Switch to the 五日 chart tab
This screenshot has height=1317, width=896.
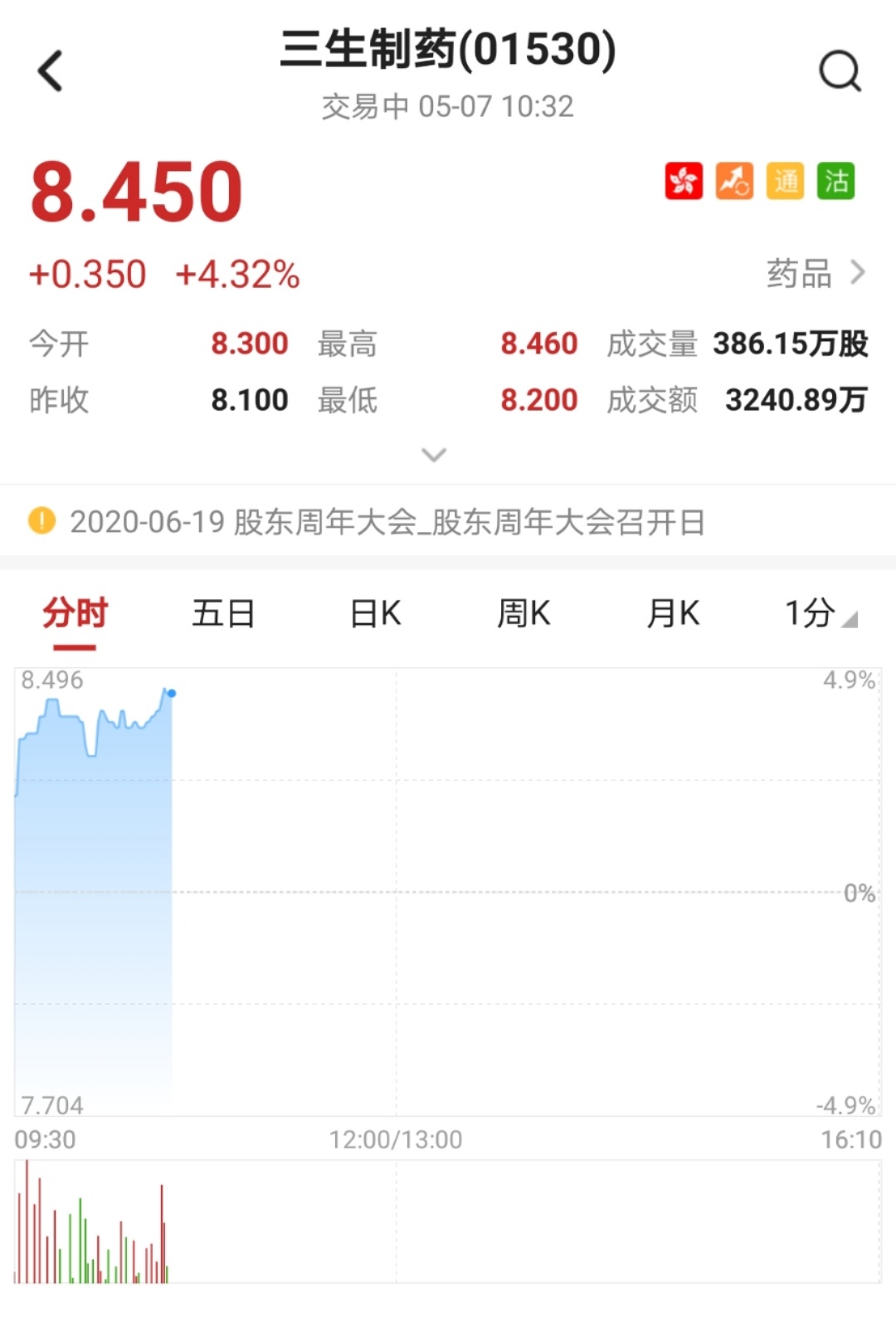223,614
